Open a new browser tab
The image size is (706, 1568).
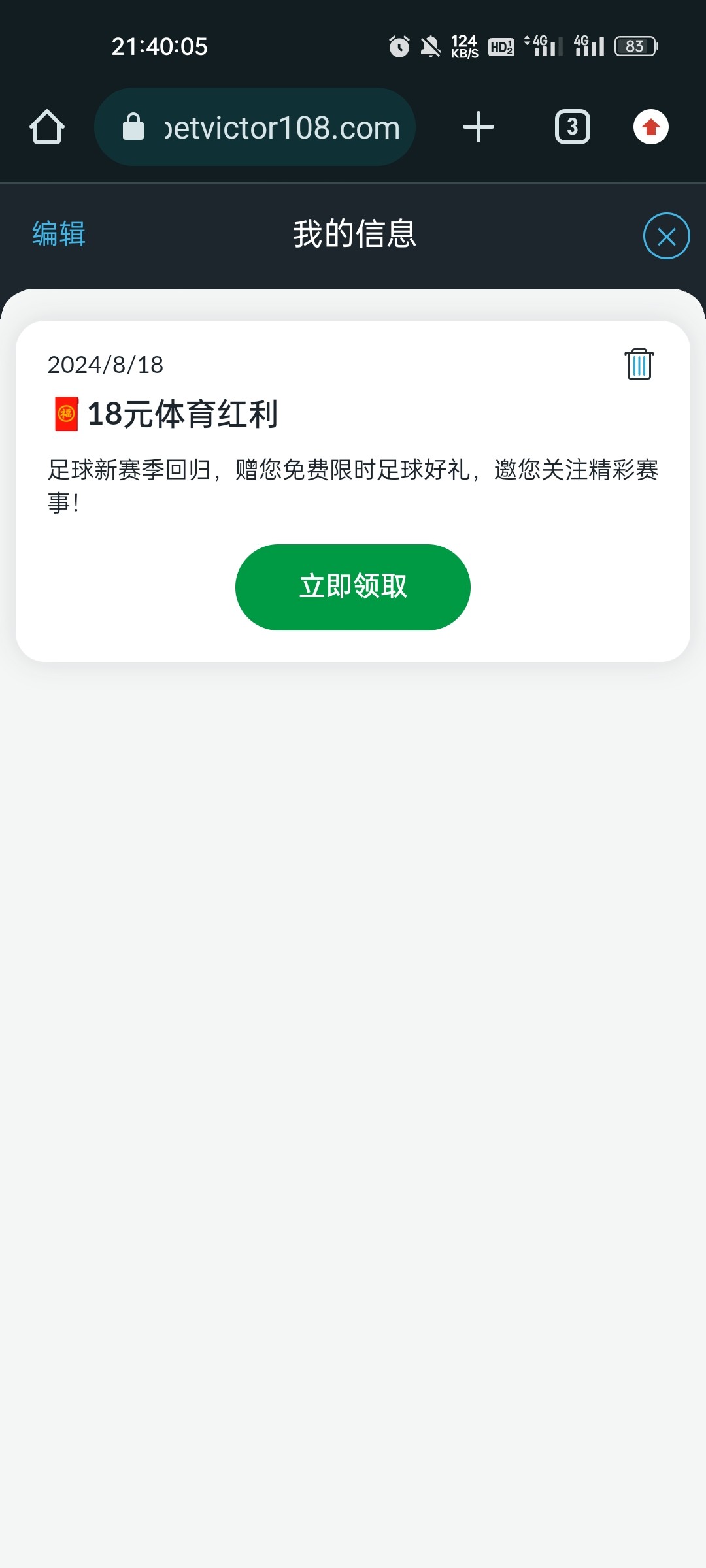pyautogui.click(x=479, y=127)
